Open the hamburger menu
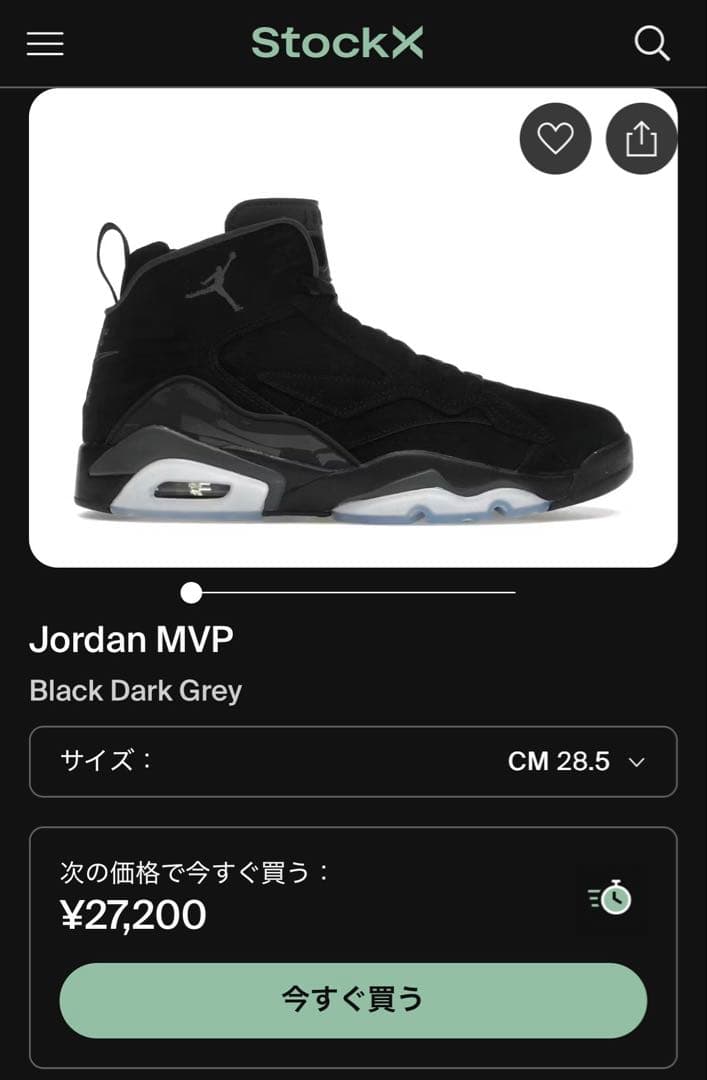707x1080 pixels. (x=45, y=44)
